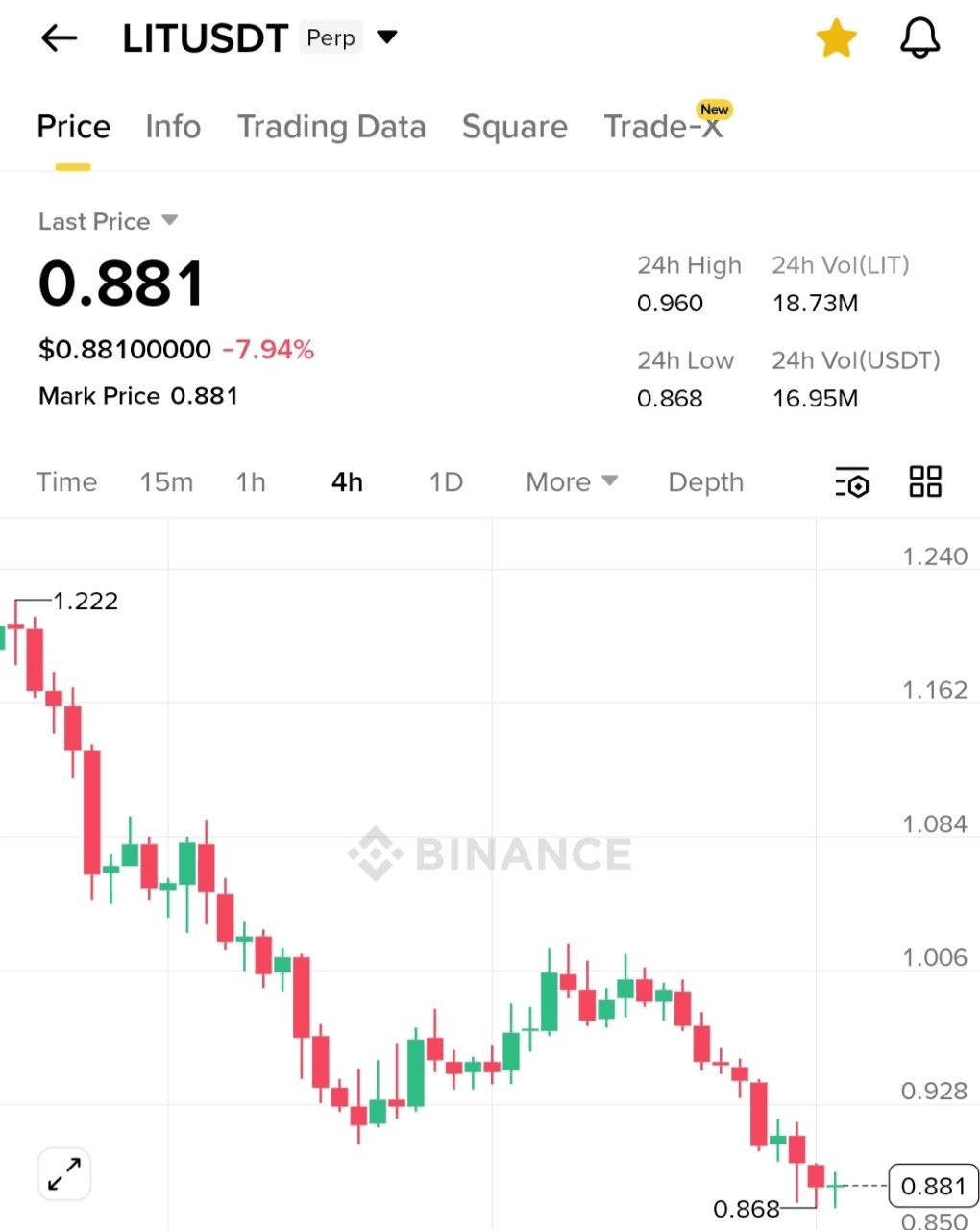
Task: Select the Time chart view
Action: click(66, 482)
